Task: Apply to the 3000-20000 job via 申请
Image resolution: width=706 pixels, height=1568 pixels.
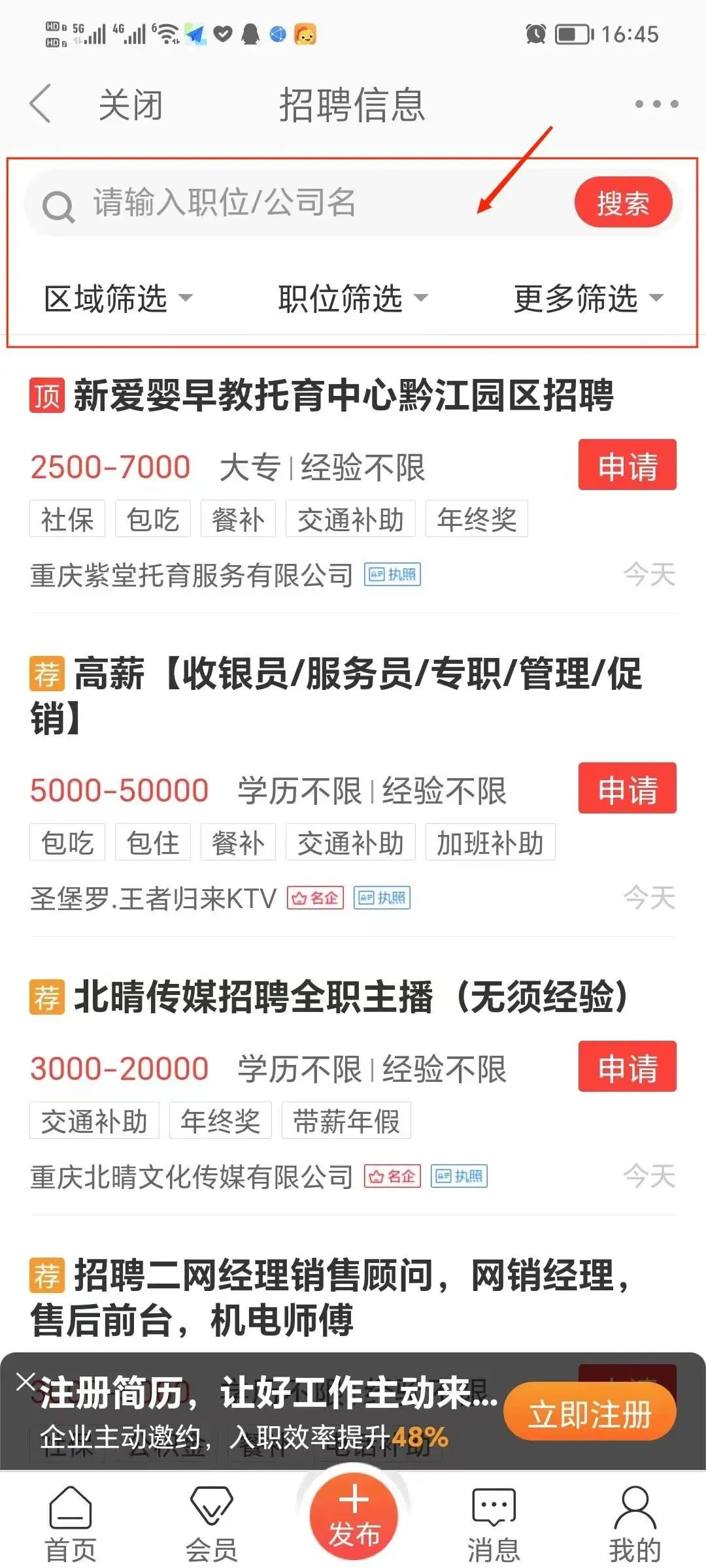Action: point(627,1066)
